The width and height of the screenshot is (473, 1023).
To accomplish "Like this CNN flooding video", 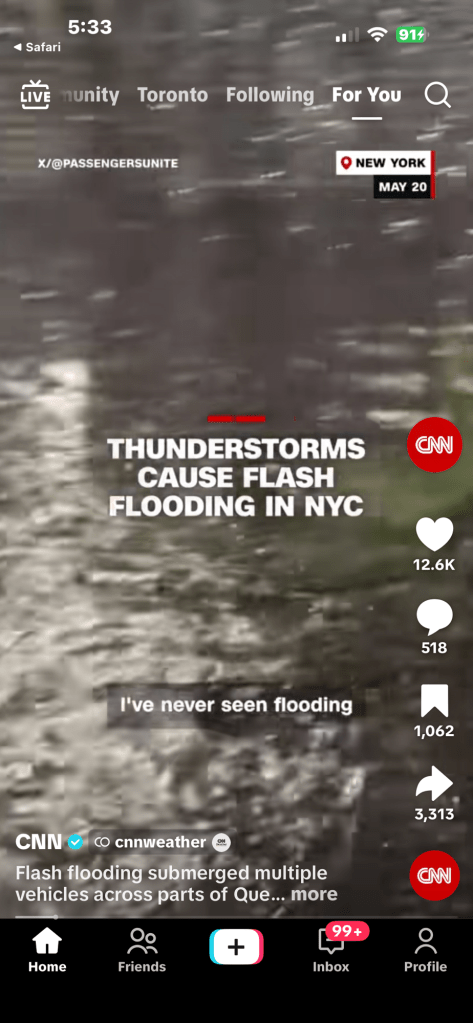I will [x=434, y=534].
